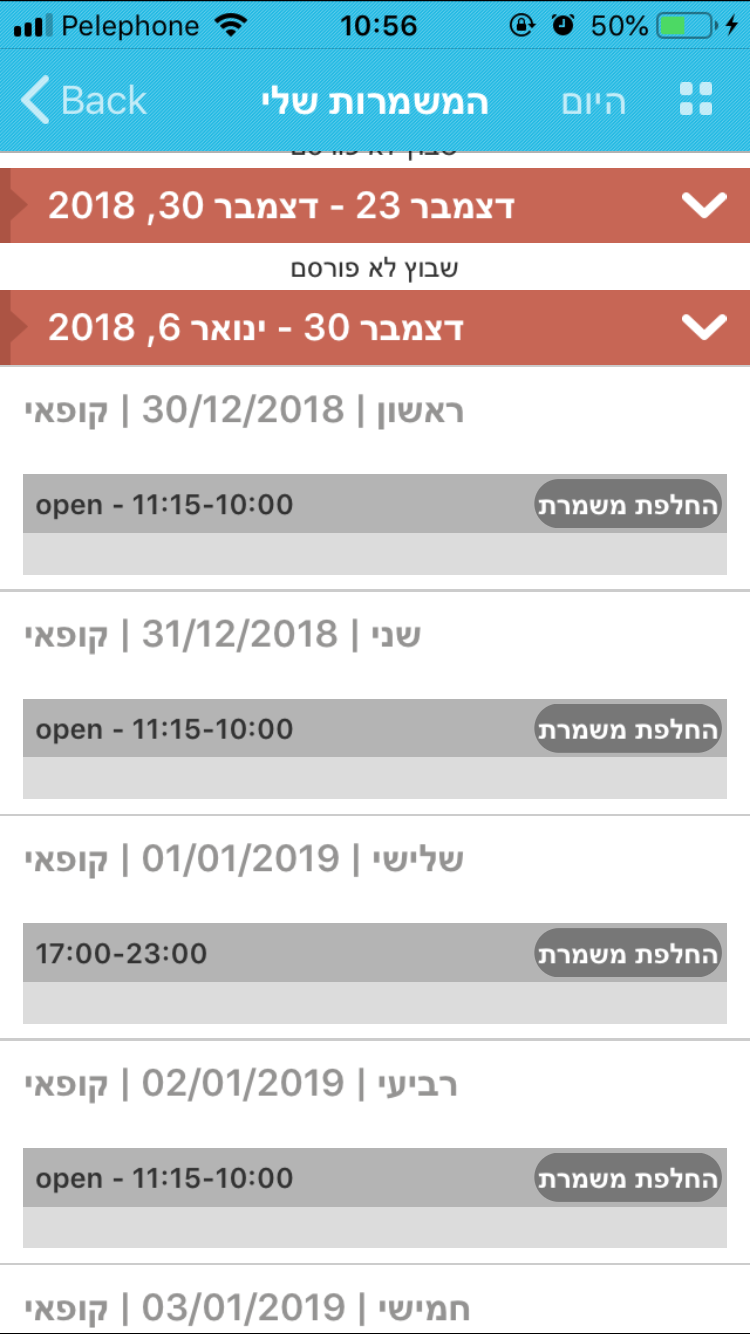Request shift swap for 30/12/2018

pyautogui.click(x=628, y=505)
